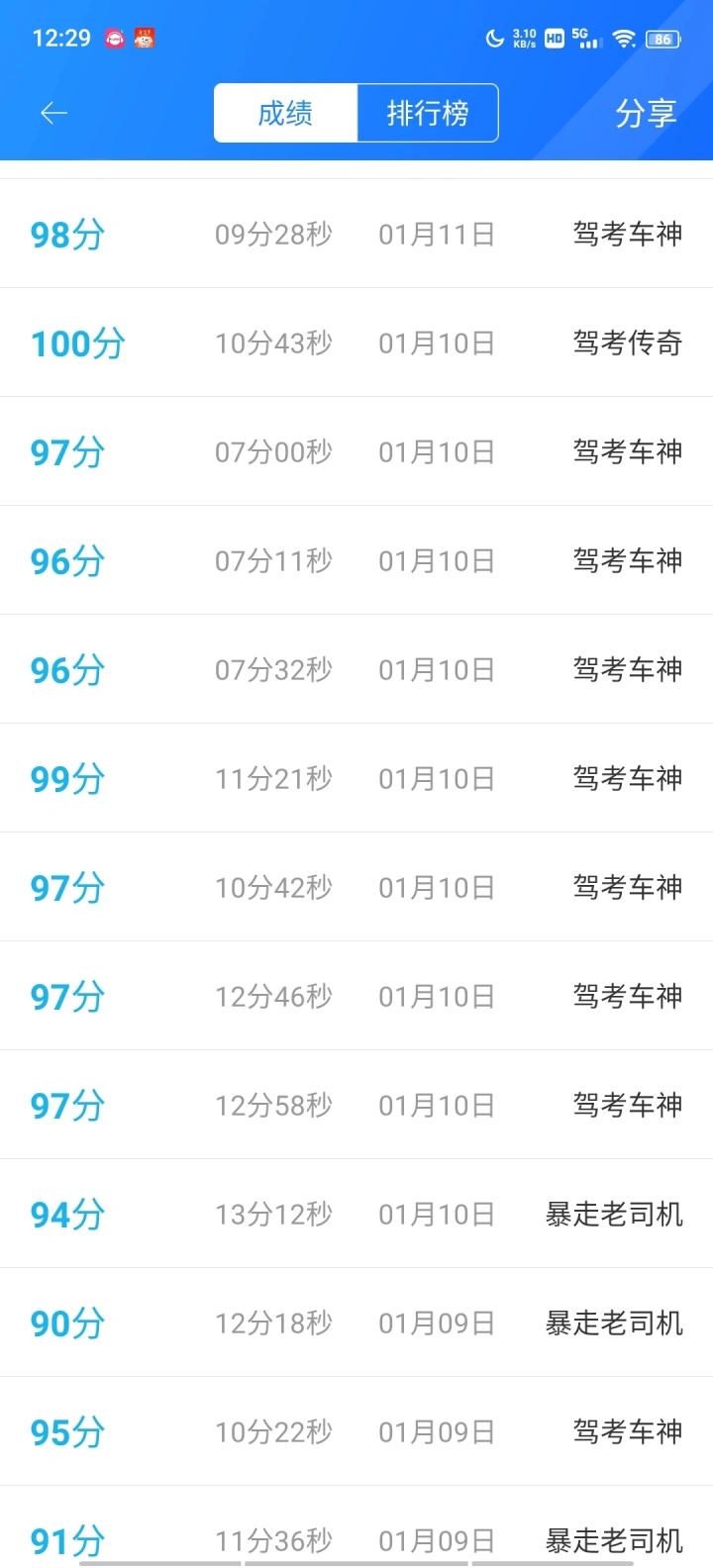Open the 98分 record from 01月11日
This screenshot has width=713, height=1568.
tap(356, 234)
